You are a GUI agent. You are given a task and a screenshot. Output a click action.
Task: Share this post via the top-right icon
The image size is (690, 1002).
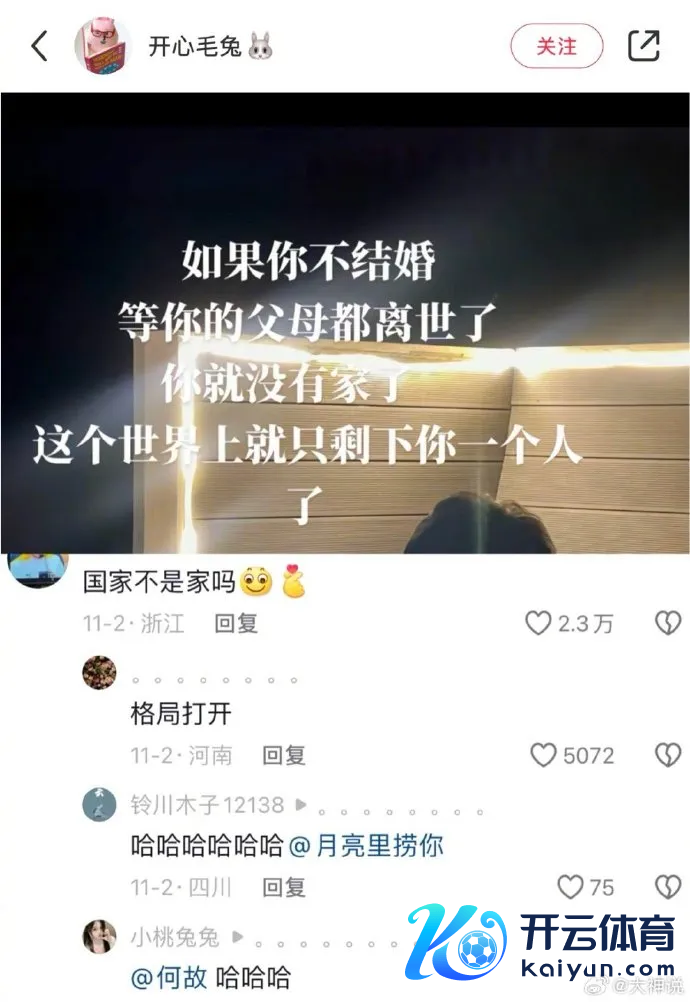(643, 45)
